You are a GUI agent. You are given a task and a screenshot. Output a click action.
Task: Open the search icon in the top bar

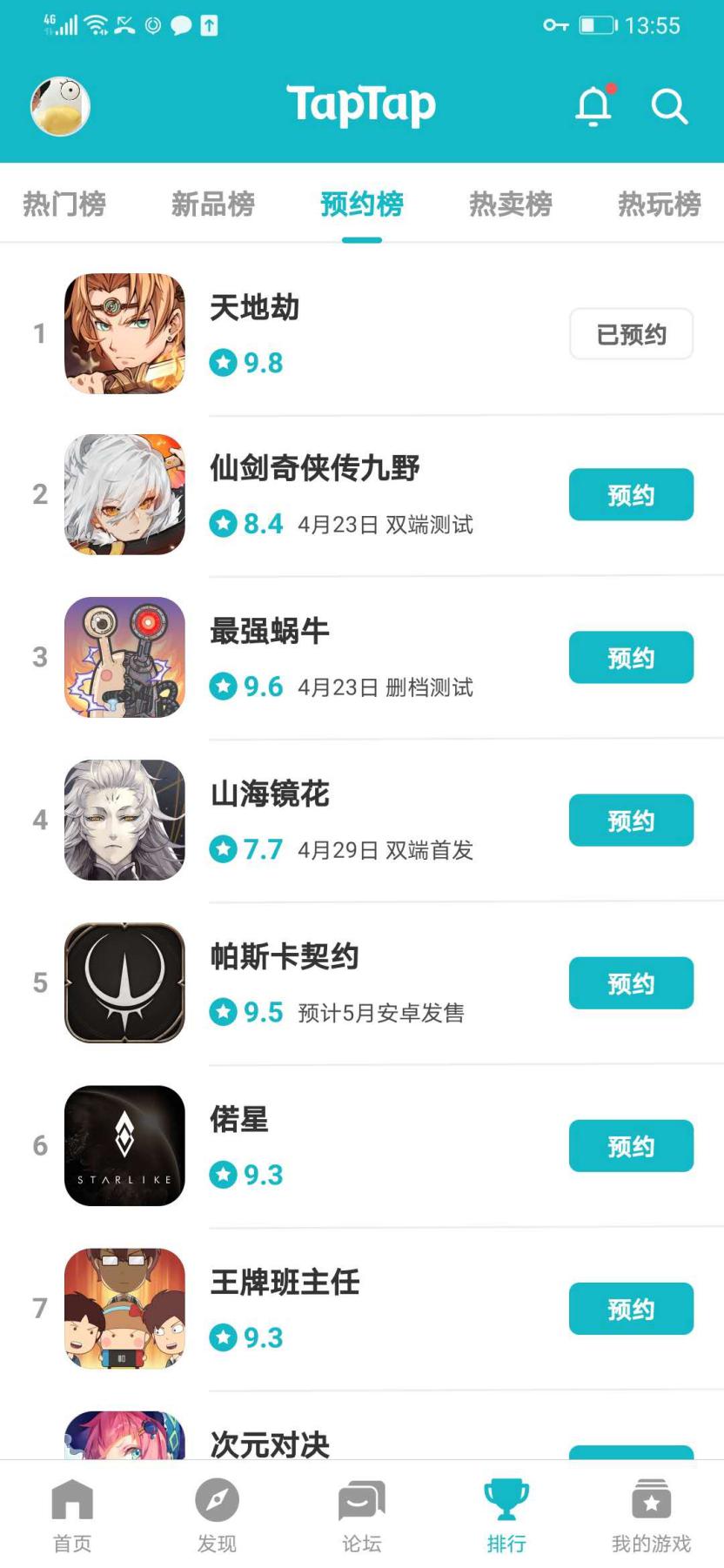tap(669, 107)
